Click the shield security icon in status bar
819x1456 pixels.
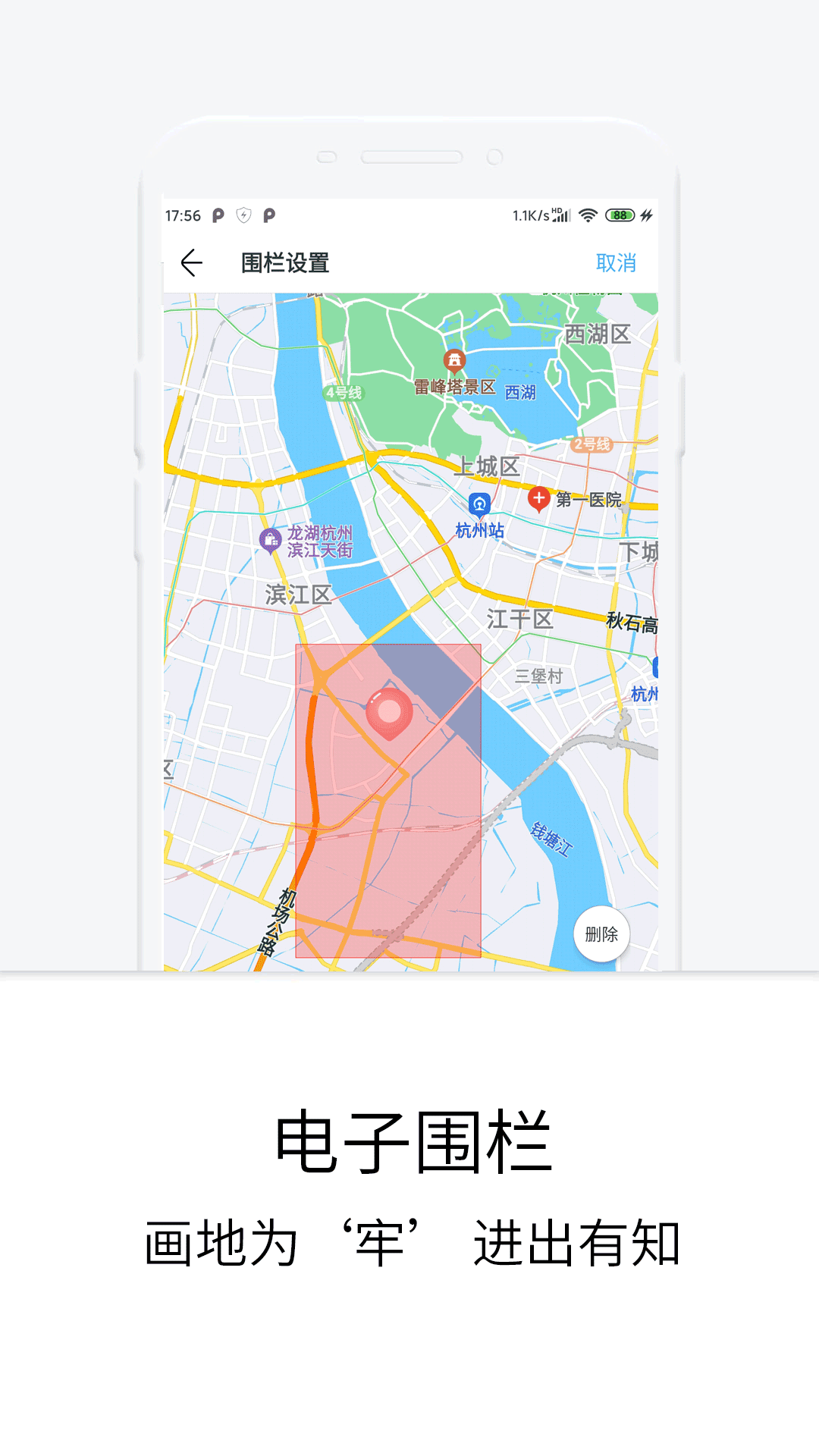(x=243, y=215)
